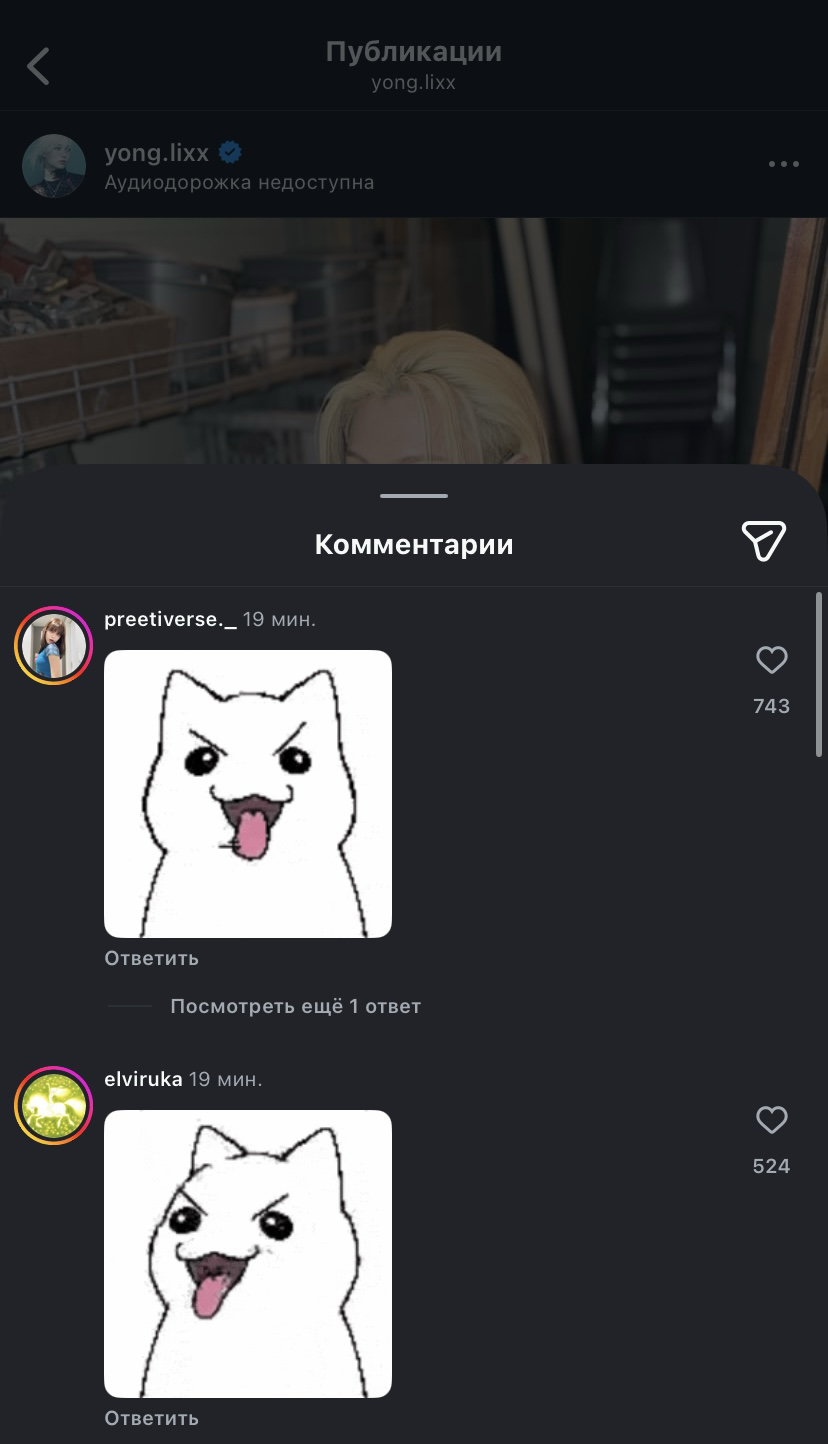Screen dimensions: 828x1444
Task: Expand 'Посмотреть ещё 1 ответ' replies
Action: click(x=295, y=1006)
